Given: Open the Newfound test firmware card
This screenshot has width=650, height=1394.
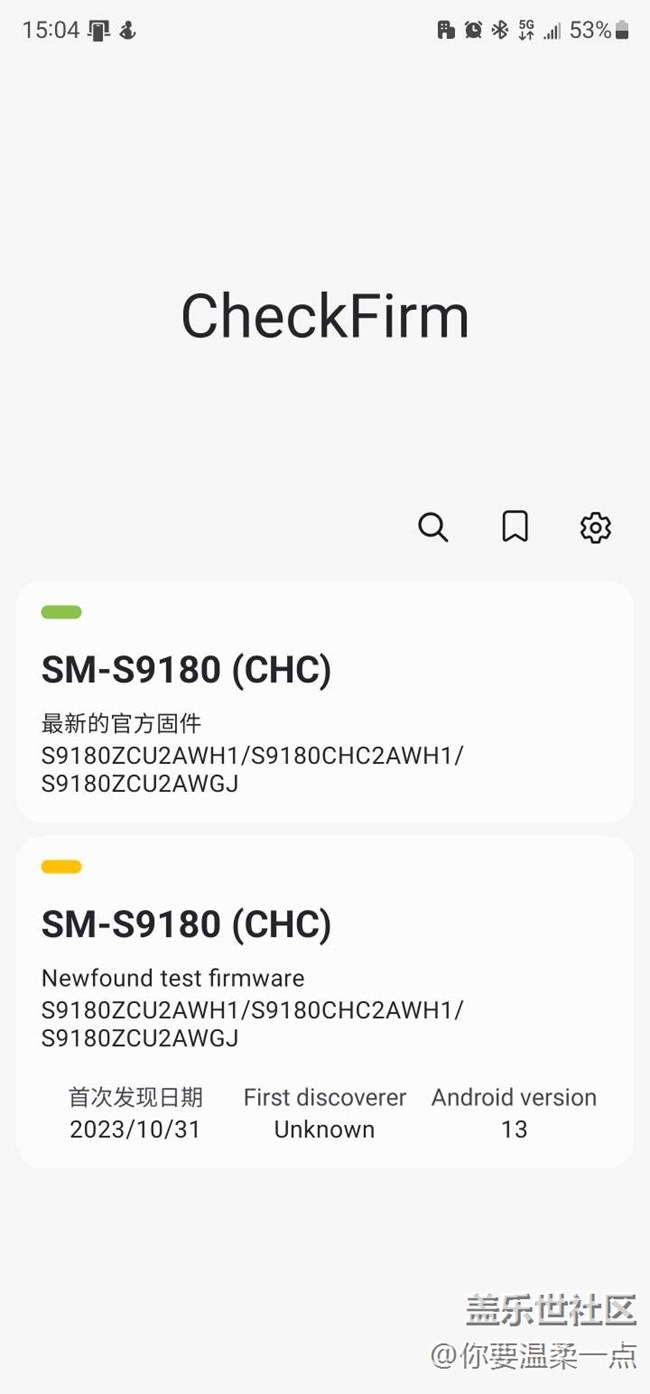Looking at the screenshot, I should (x=325, y=1002).
